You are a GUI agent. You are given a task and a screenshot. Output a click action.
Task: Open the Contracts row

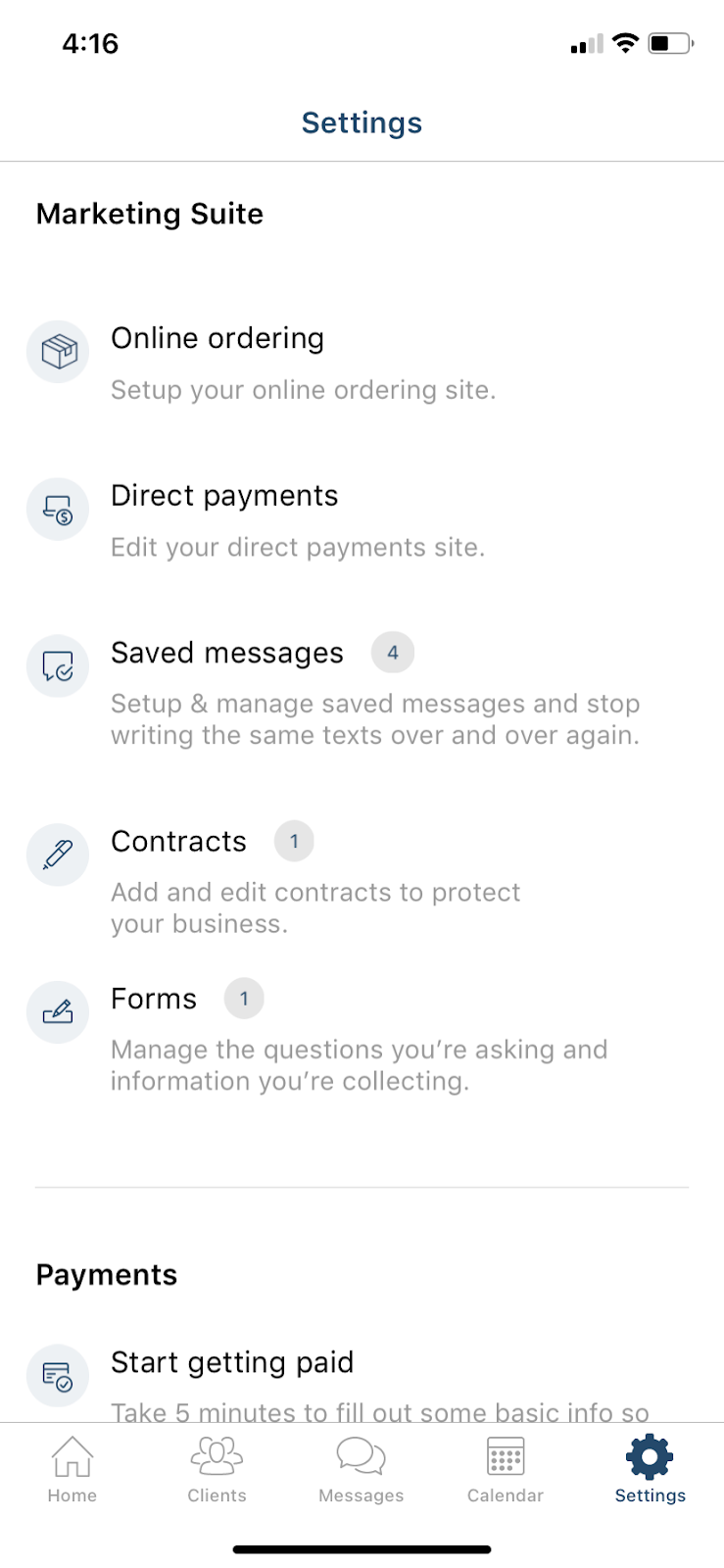[x=362, y=880]
